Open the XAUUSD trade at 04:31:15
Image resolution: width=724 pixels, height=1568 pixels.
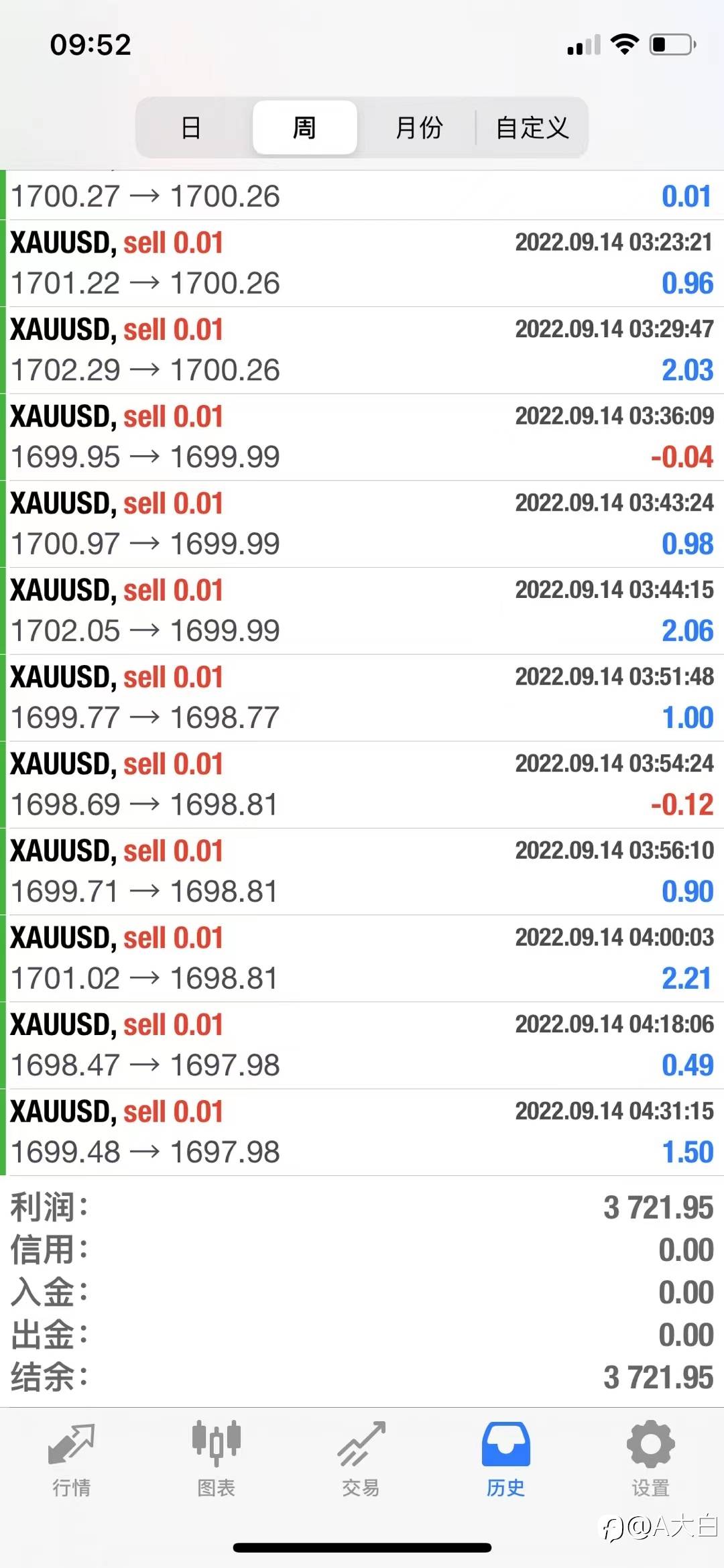tap(362, 1132)
